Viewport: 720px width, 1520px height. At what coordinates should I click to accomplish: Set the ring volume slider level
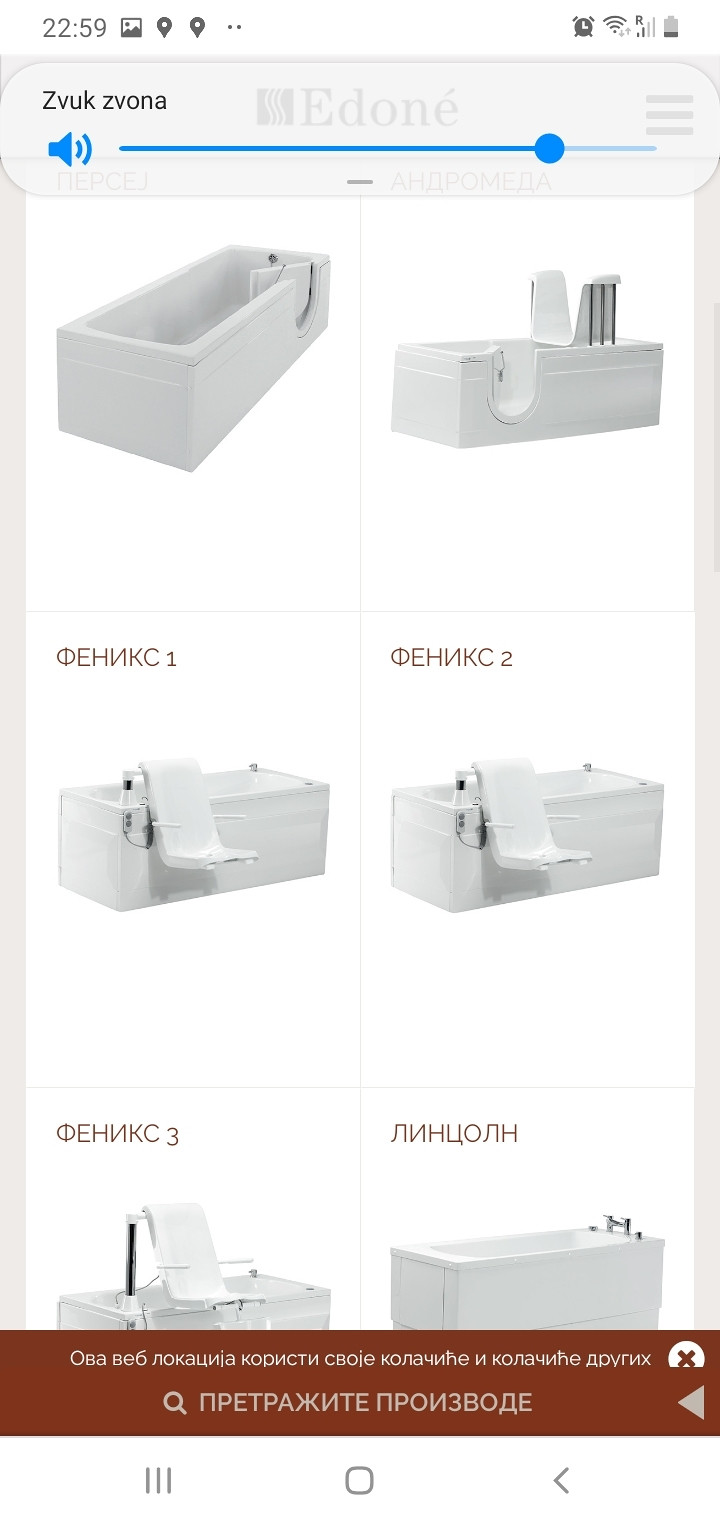coord(549,149)
